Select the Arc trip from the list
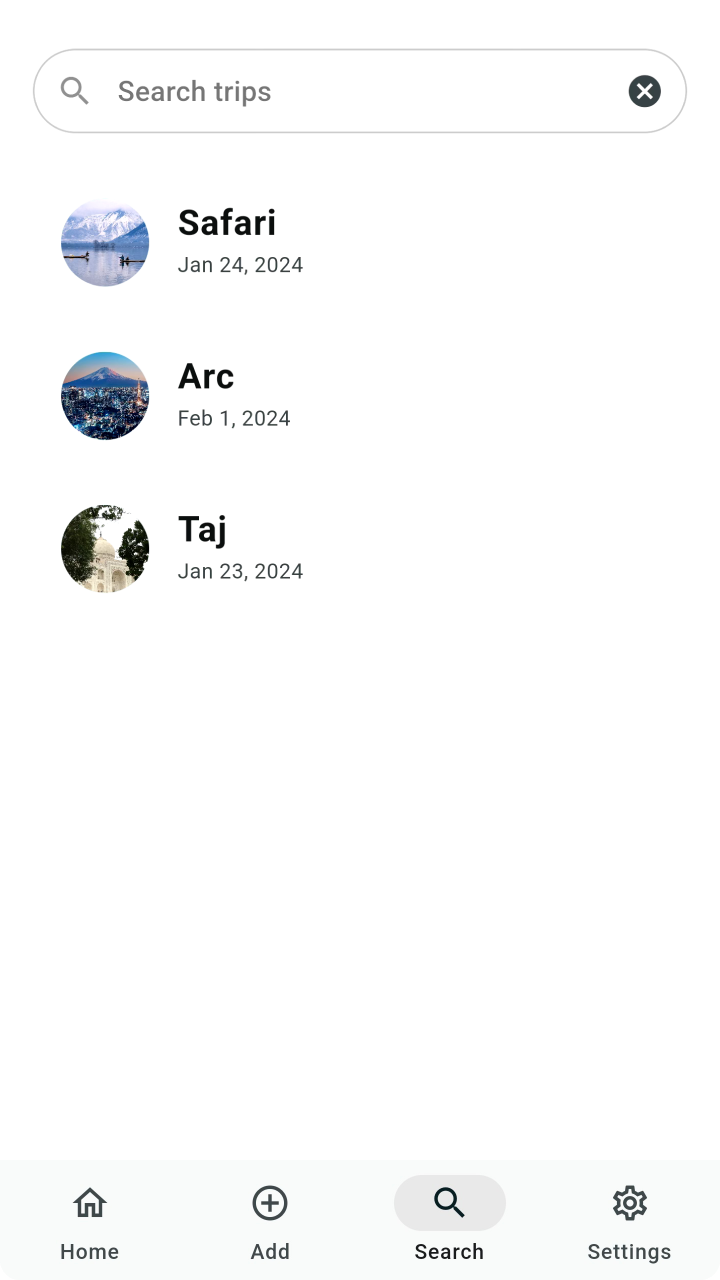This screenshot has width=720, height=1280. coord(206,376)
